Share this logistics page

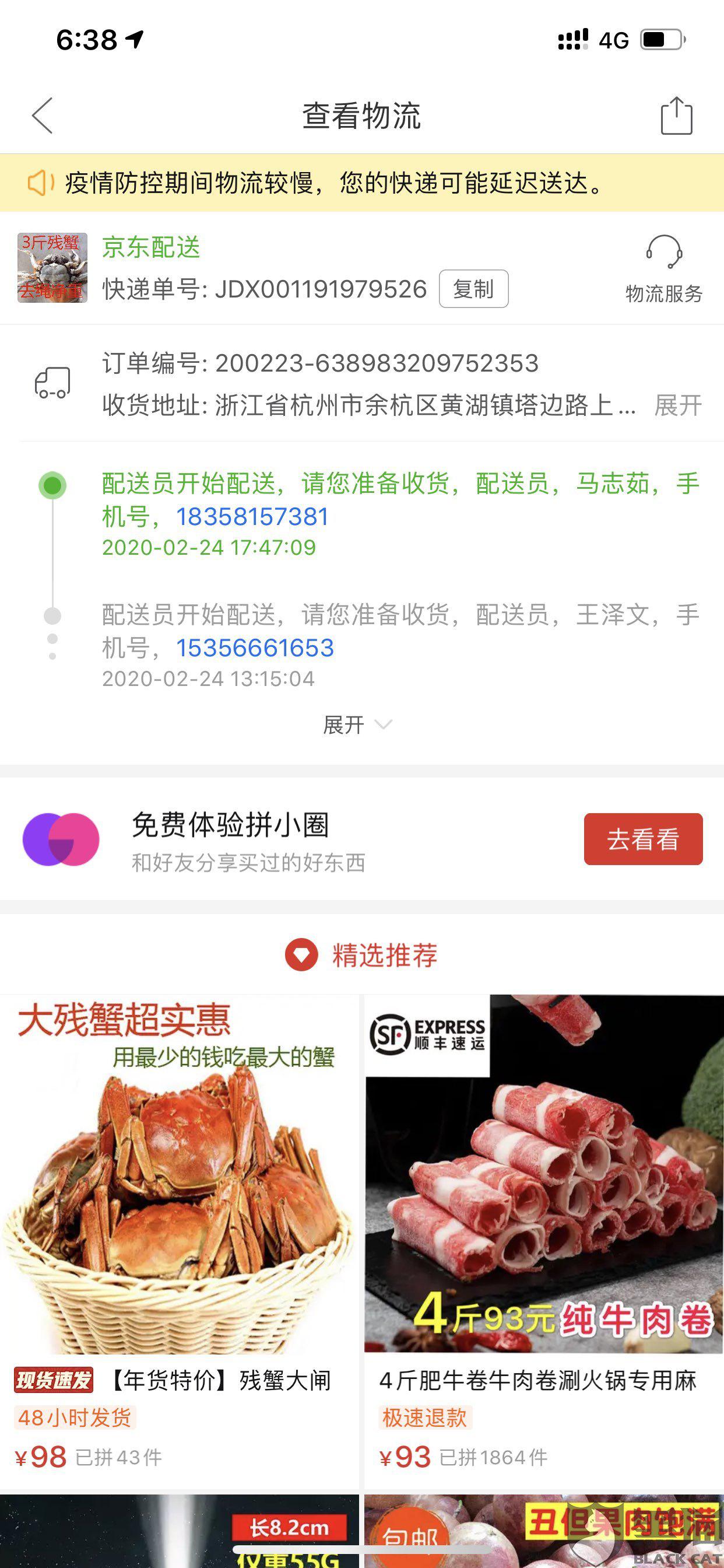[676, 116]
